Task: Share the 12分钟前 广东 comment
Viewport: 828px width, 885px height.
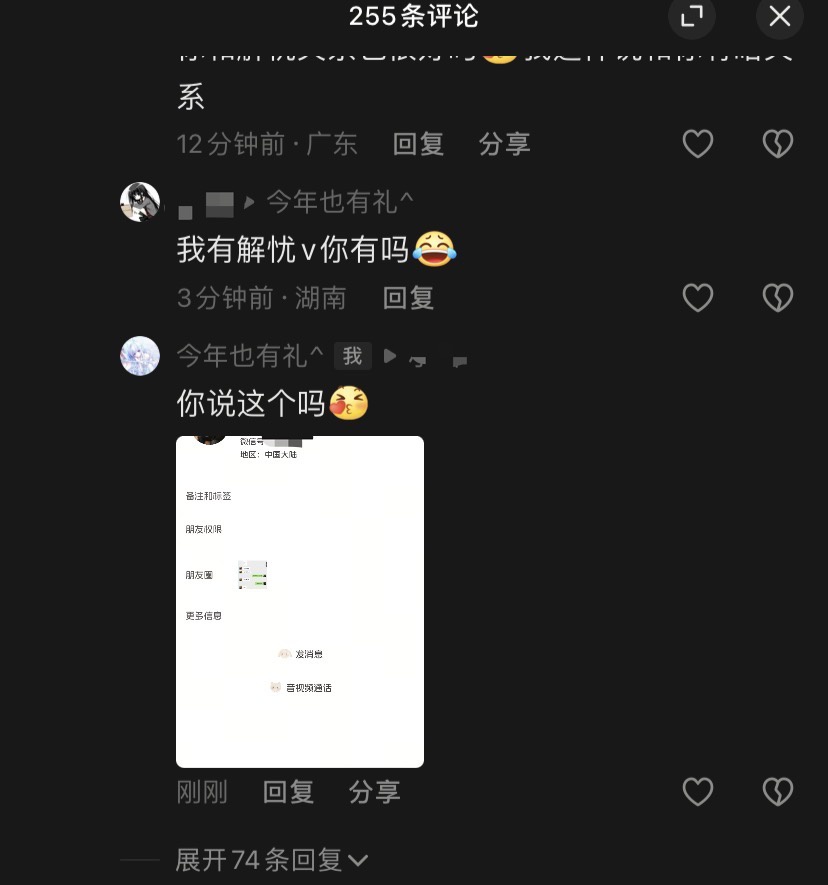Action: pos(504,144)
